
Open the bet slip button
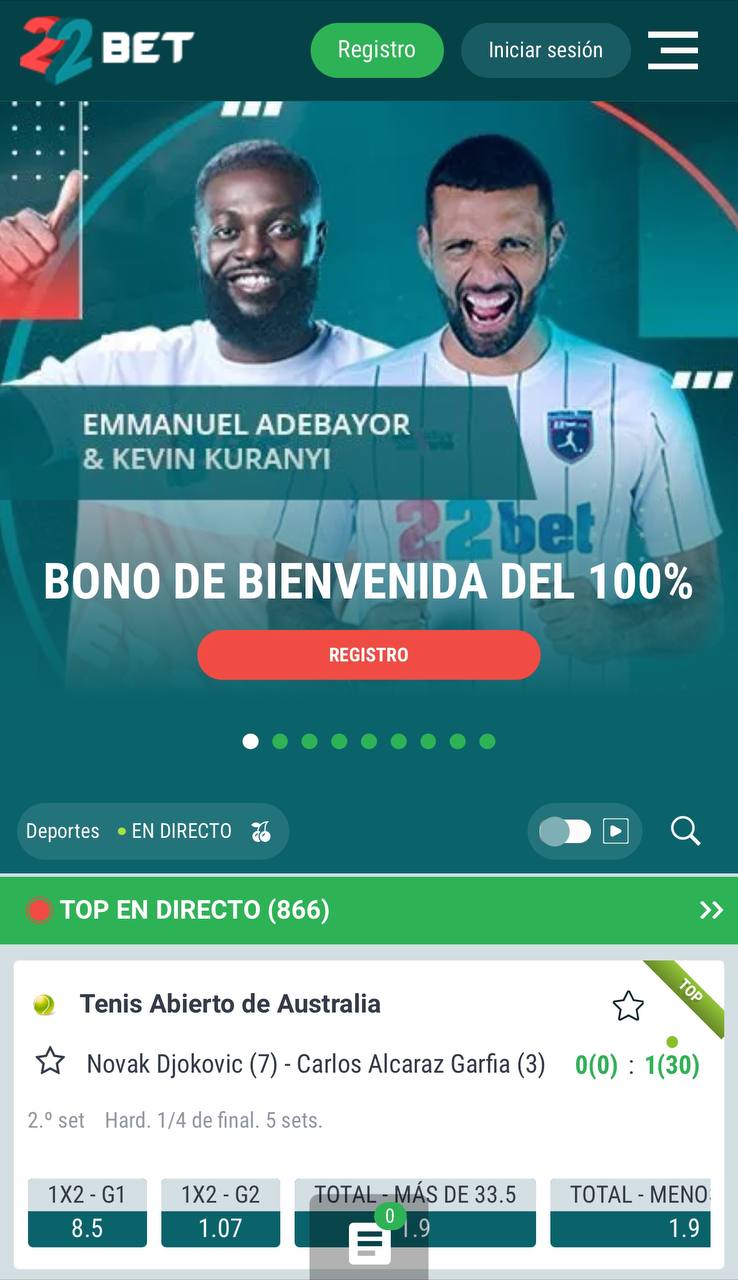pyautogui.click(x=369, y=1242)
